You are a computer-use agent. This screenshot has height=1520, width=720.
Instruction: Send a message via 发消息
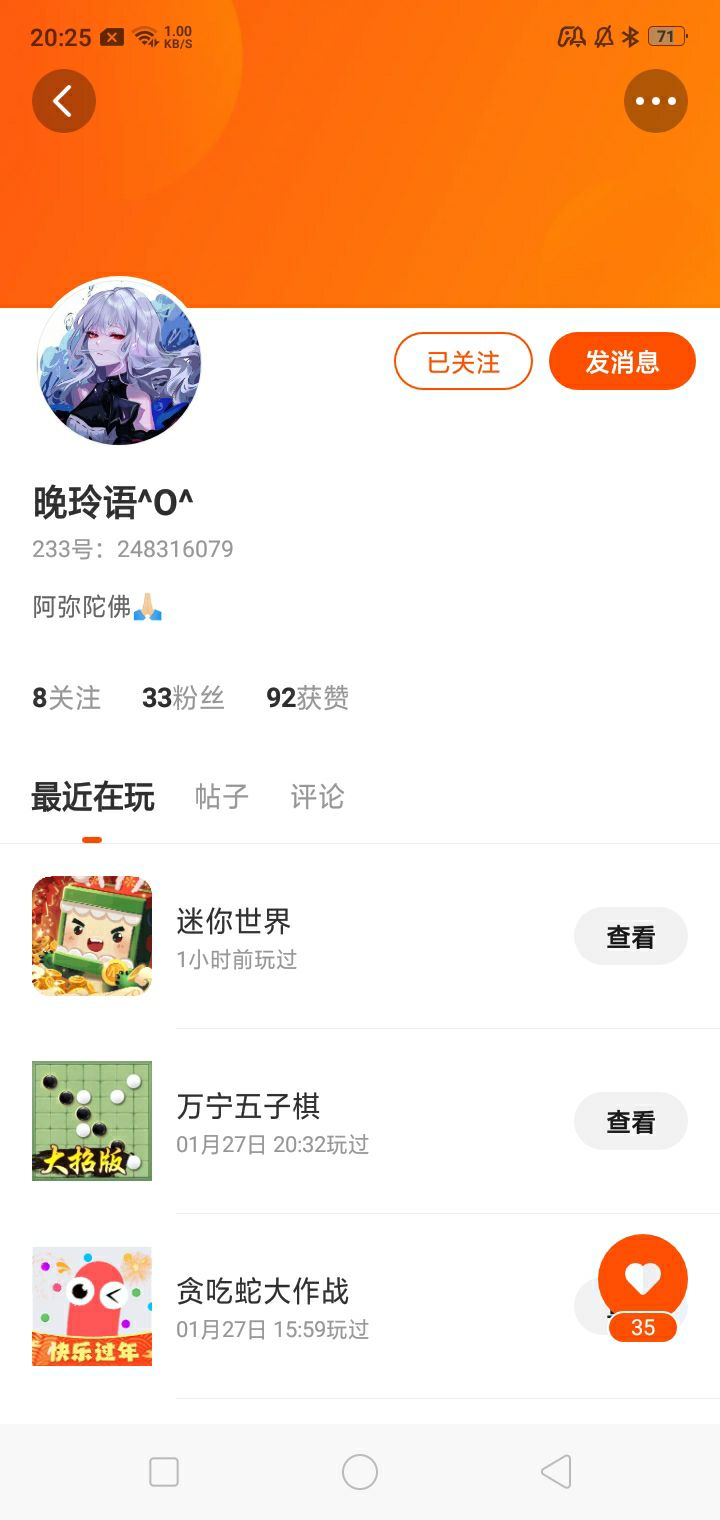pos(622,361)
